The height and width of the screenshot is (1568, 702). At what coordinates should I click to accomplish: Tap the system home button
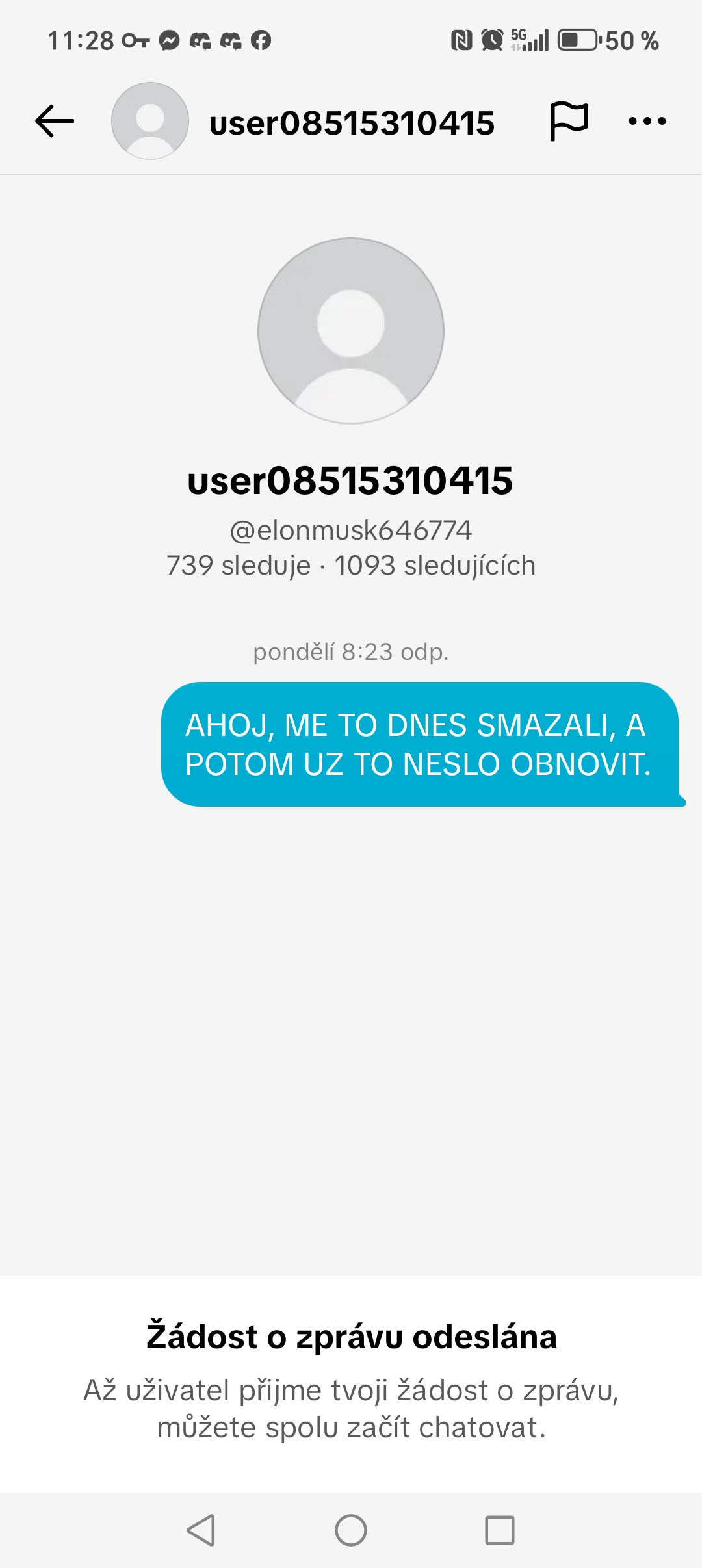(351, 1530)
